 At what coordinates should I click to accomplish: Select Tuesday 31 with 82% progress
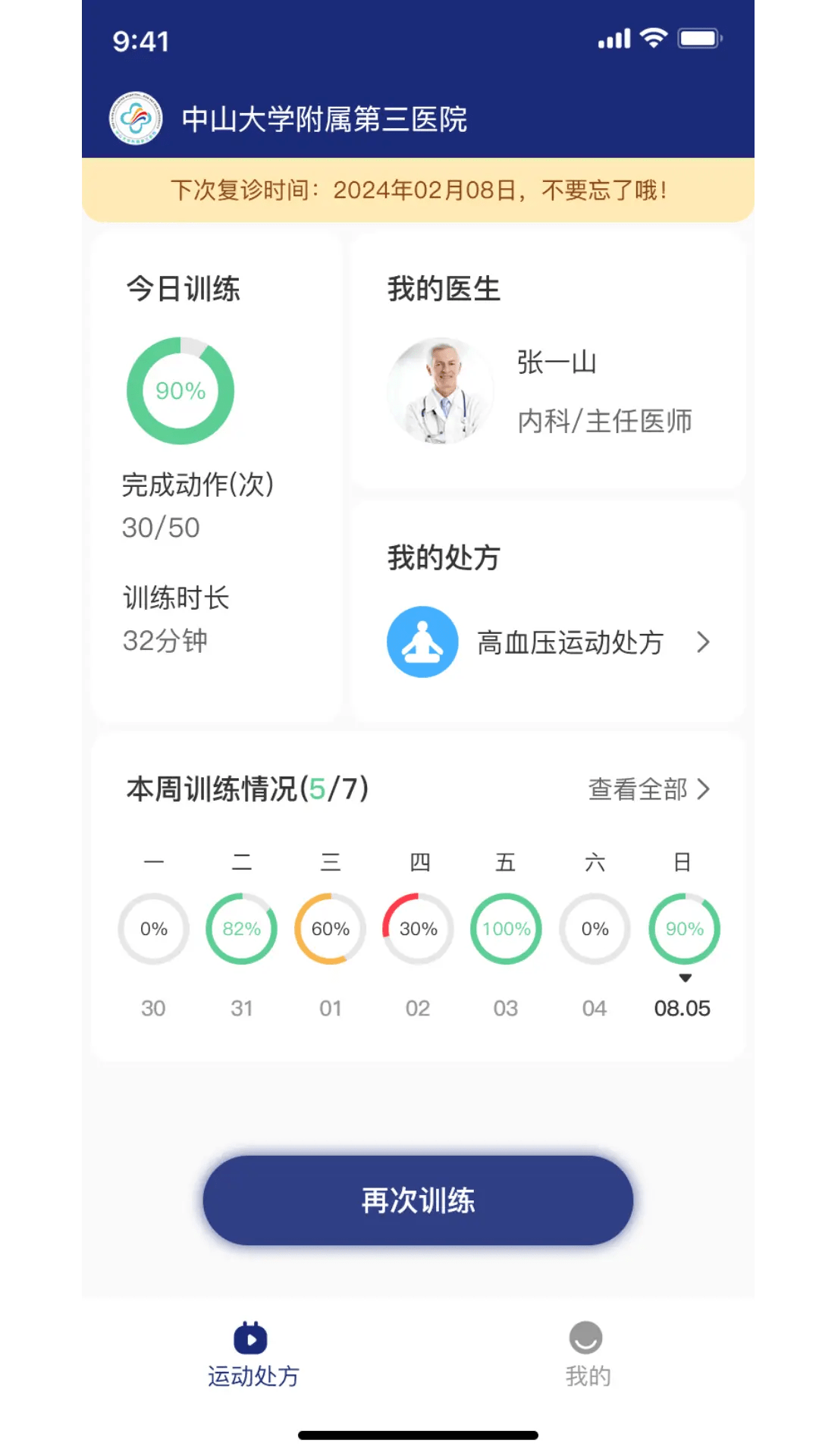coord(241,929)
